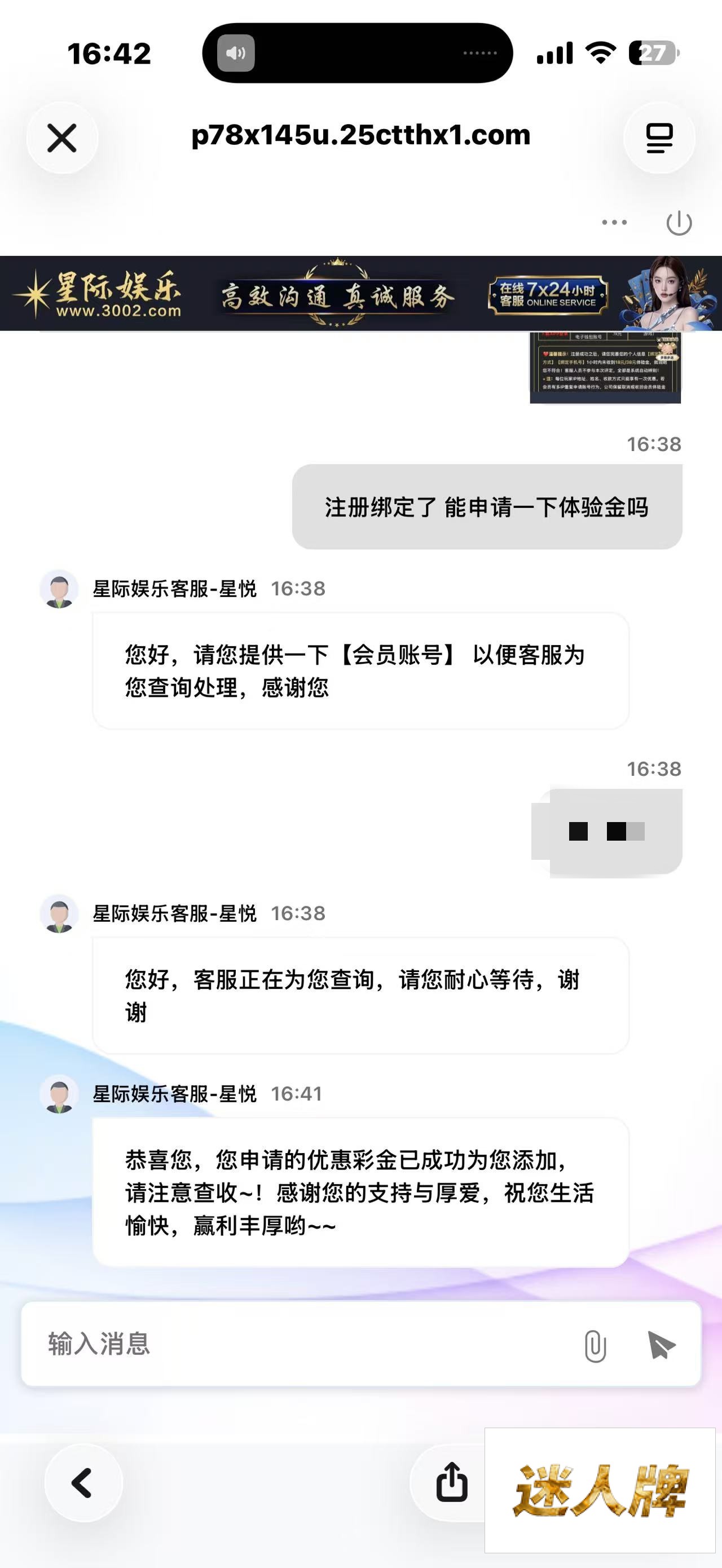Open the sent screenshot image in chat
The height and width of the screenshot is (1568, 722).
605,368
